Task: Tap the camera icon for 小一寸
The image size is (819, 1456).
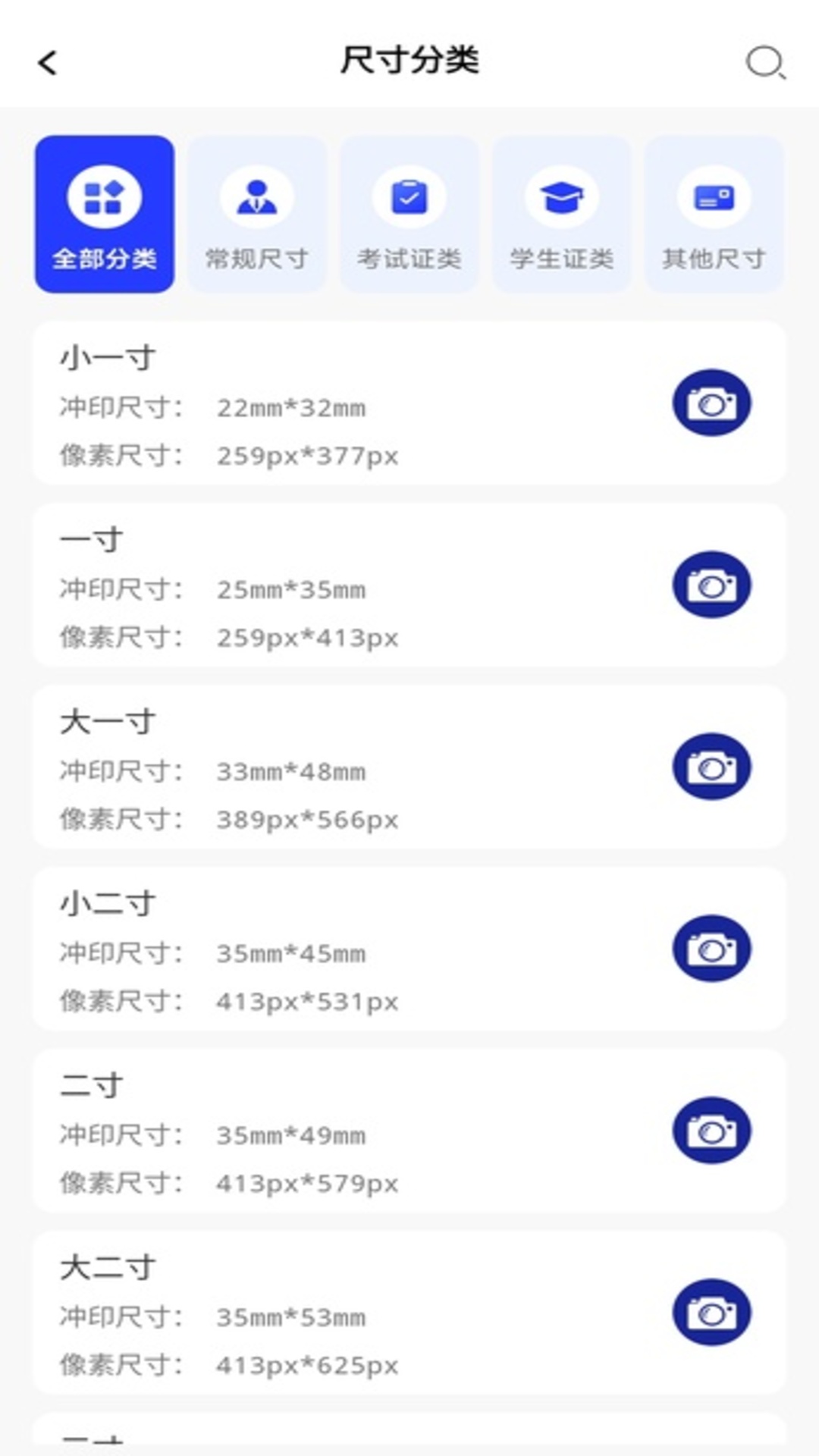Action: point(711,403)
